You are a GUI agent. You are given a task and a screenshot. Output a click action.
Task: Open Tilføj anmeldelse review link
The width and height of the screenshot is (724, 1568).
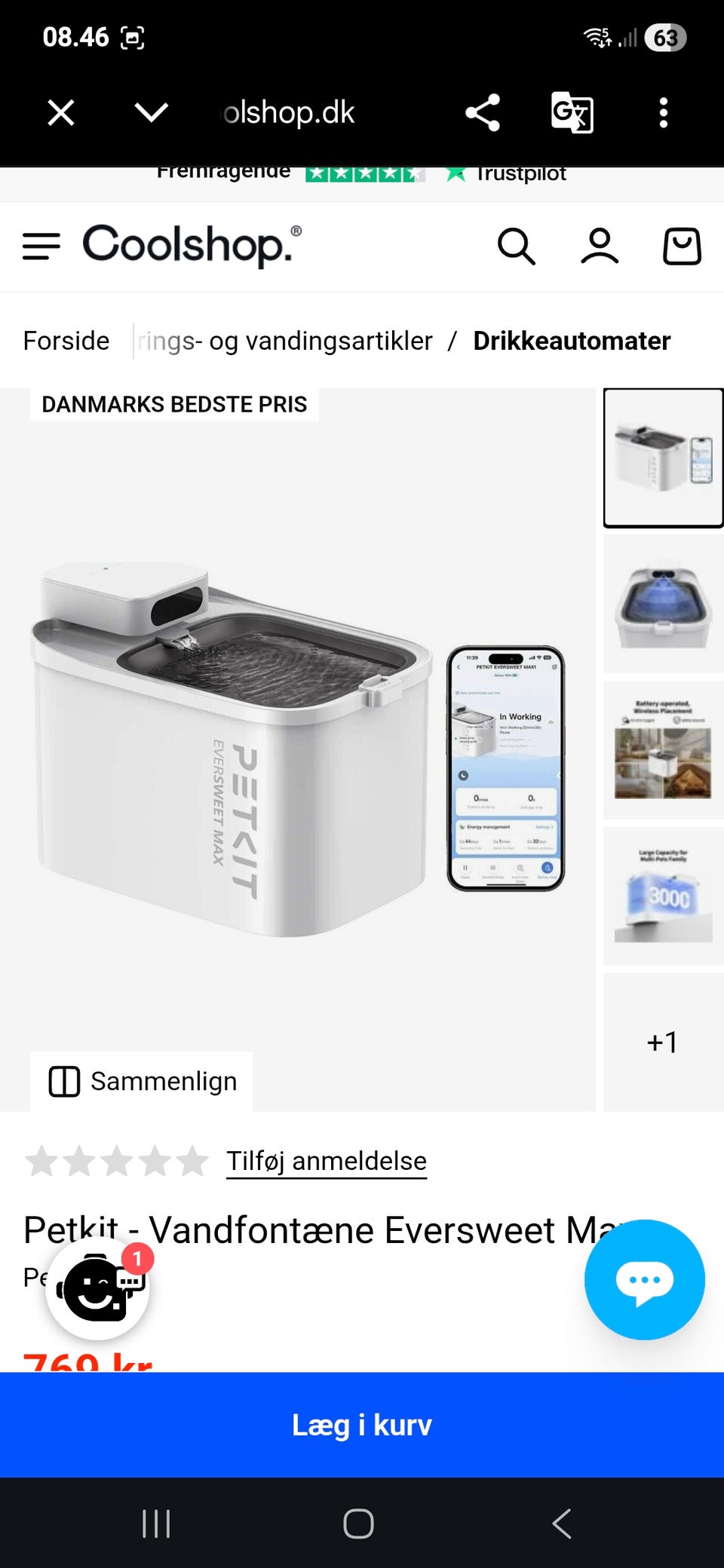pos(327,1161)
